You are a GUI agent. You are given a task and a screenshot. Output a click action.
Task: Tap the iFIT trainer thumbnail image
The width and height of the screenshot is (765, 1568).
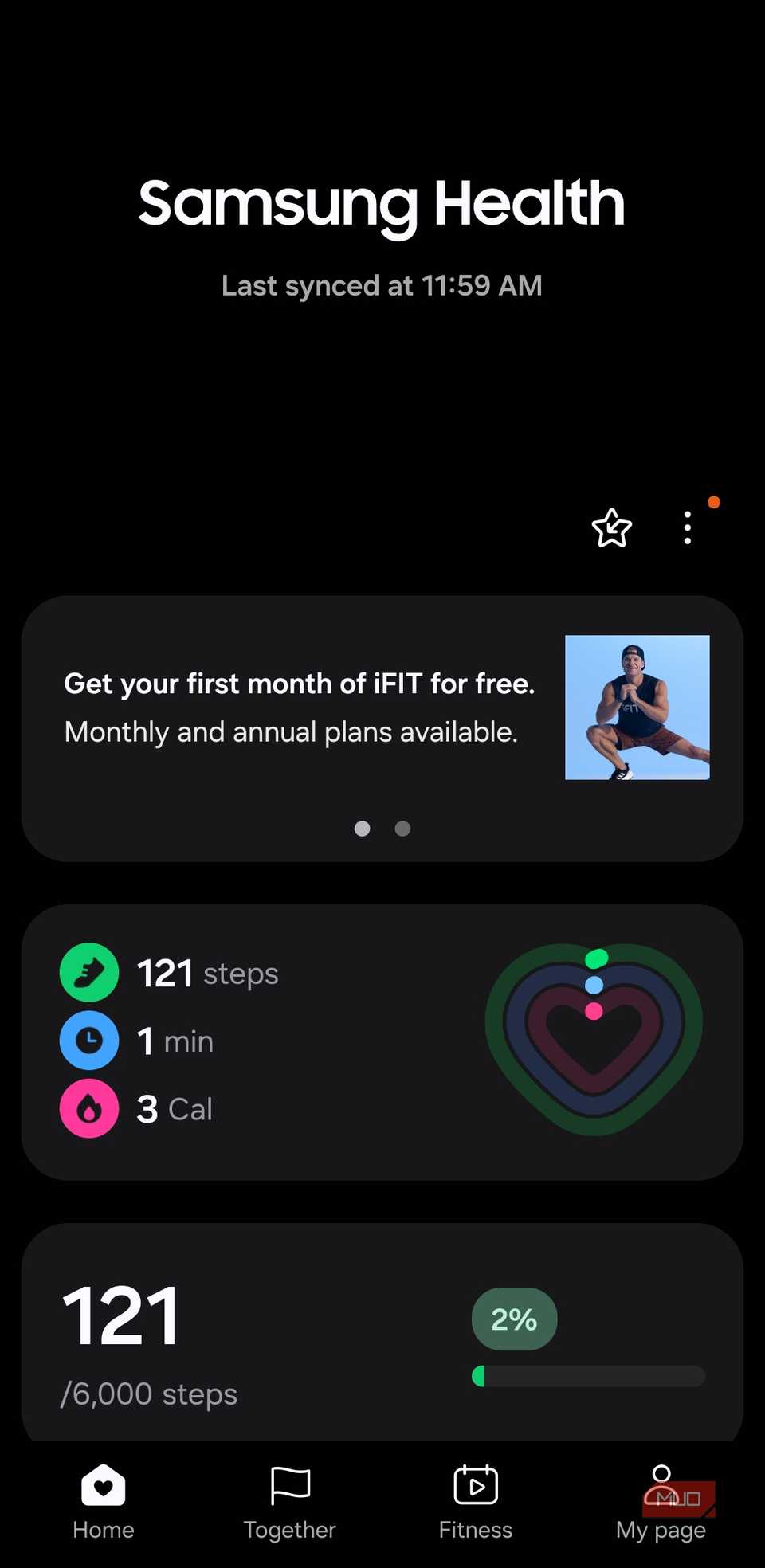tap(637, 707)
